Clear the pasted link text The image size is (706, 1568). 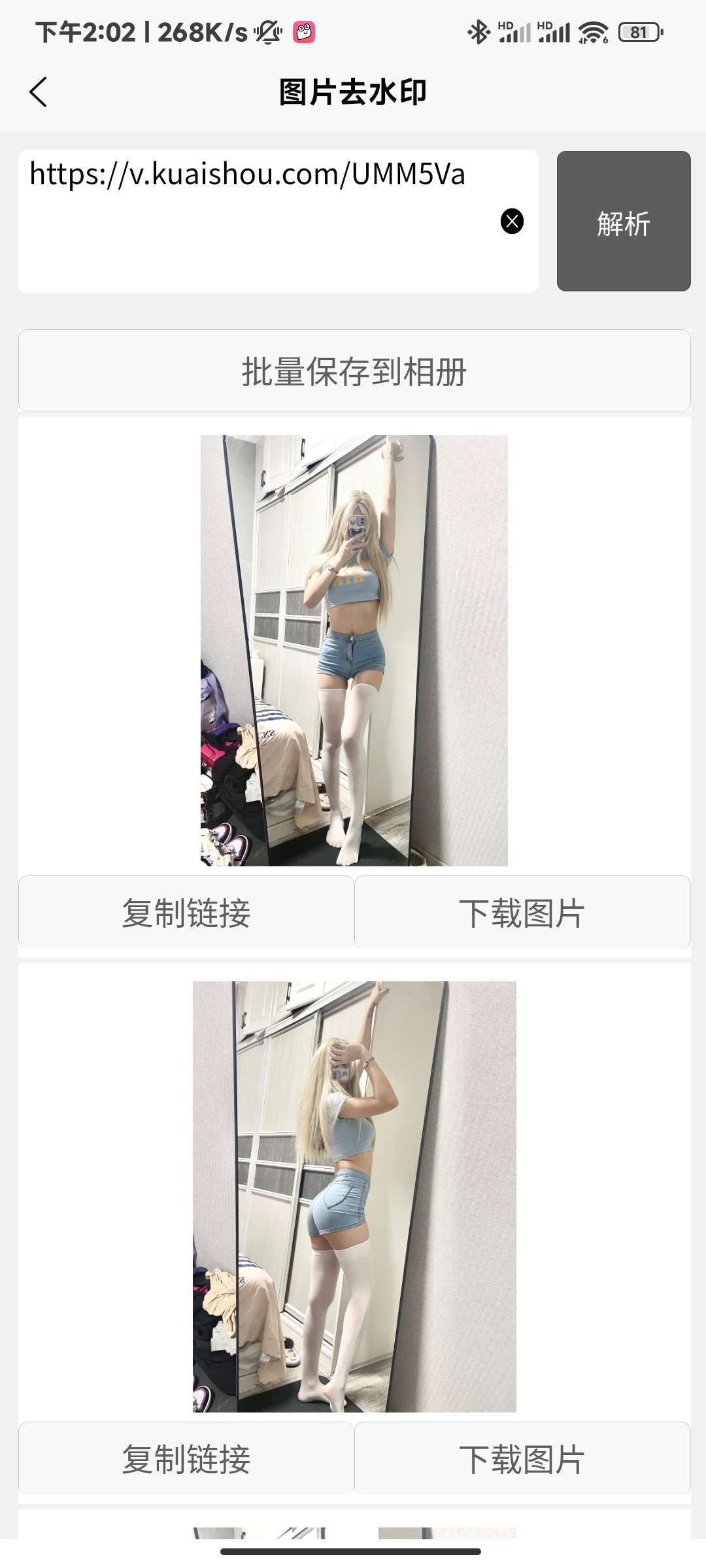pos(512,221)
